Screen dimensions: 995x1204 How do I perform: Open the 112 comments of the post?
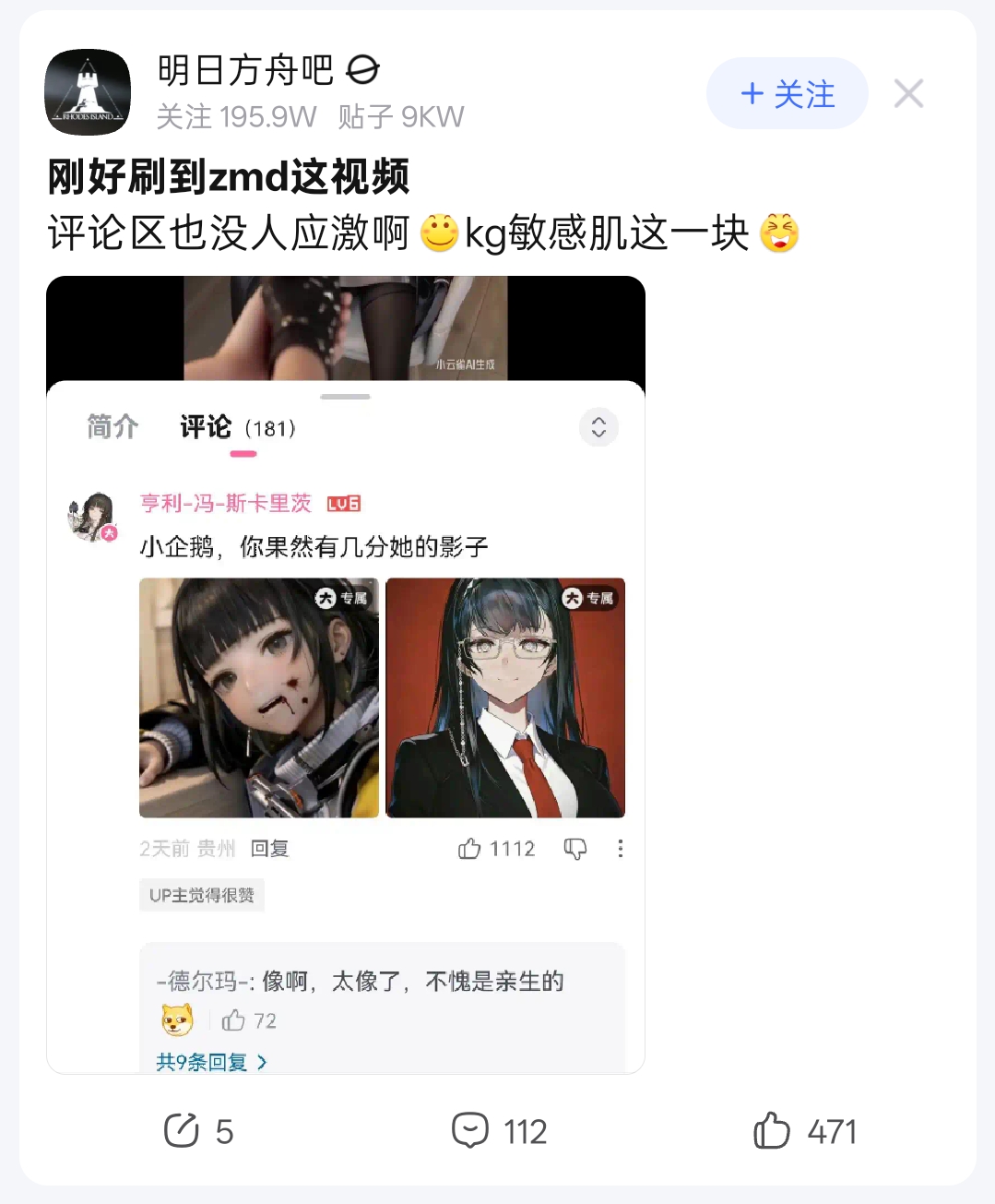tap(499, 1130)
